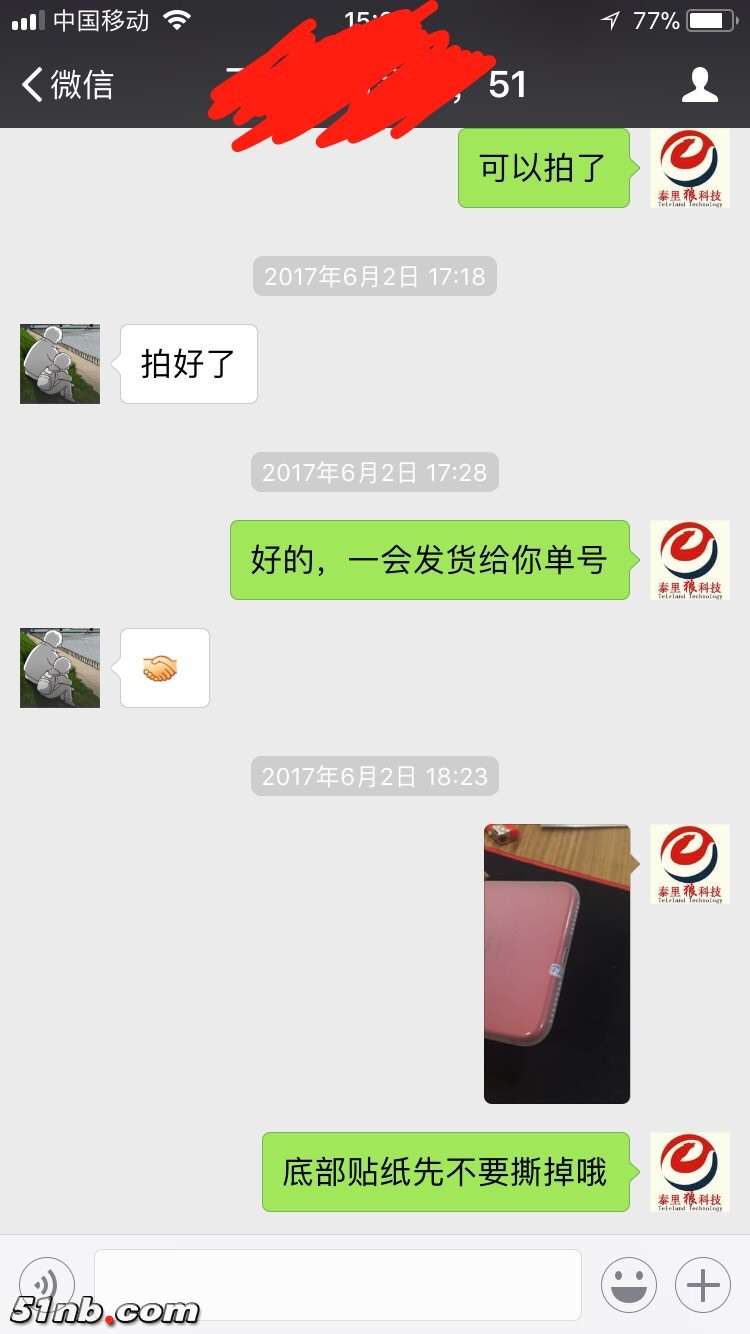Switch to voice message input
This screenshot has width=750, height=1334.
(x=47, y=1284)
